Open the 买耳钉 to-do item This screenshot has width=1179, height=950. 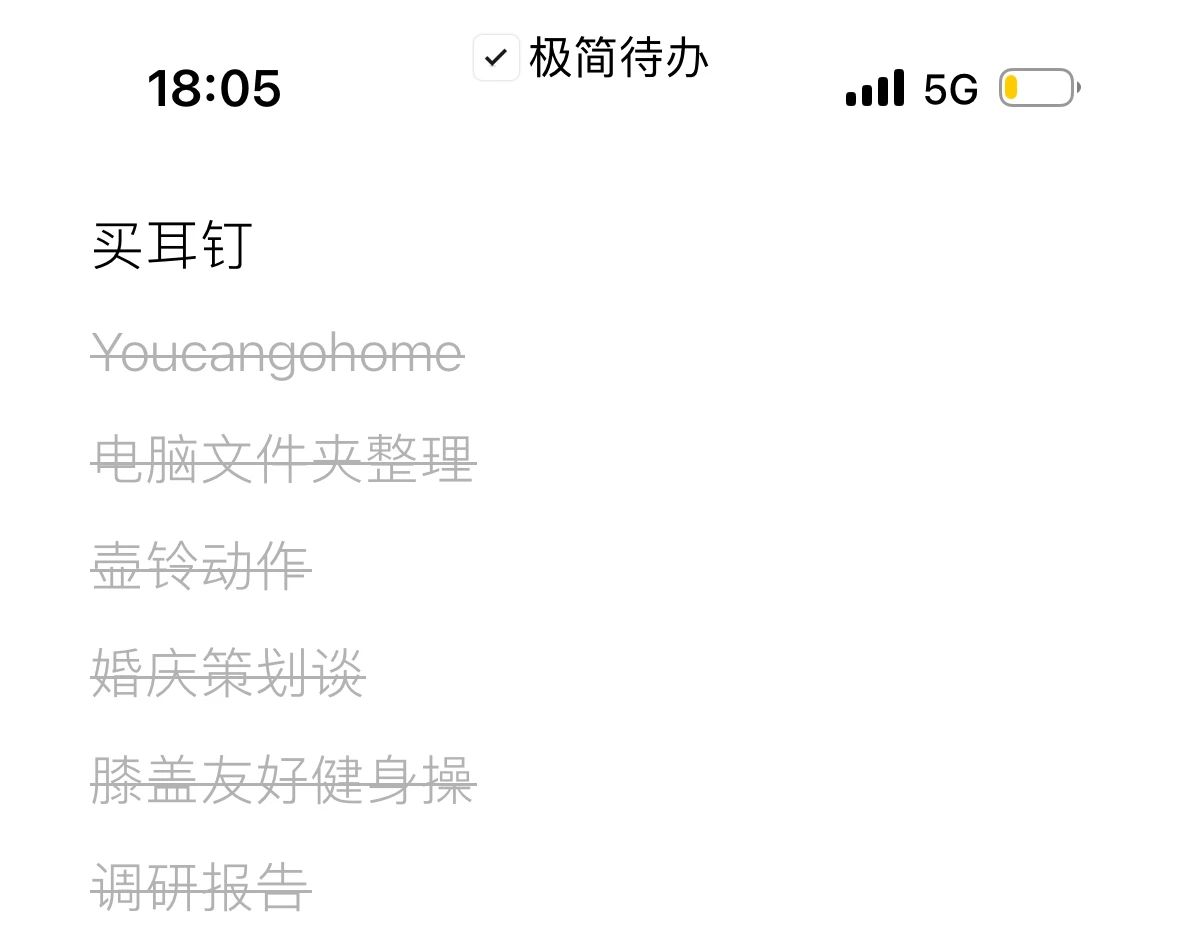[x=172, y=245]
